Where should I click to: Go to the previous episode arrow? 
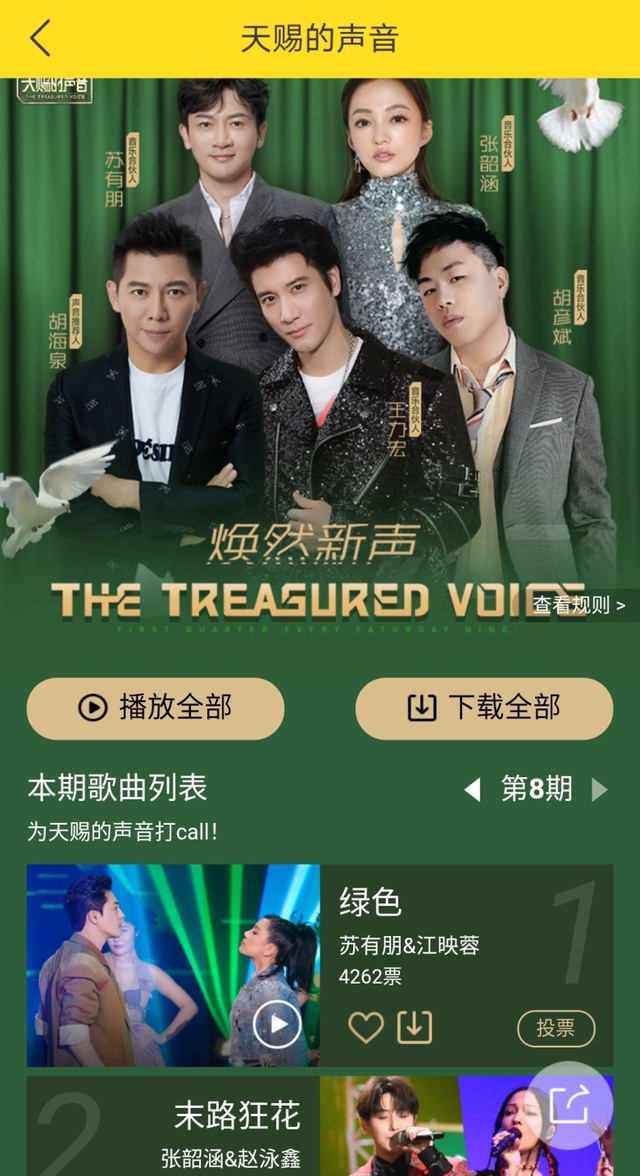(472, 790)
